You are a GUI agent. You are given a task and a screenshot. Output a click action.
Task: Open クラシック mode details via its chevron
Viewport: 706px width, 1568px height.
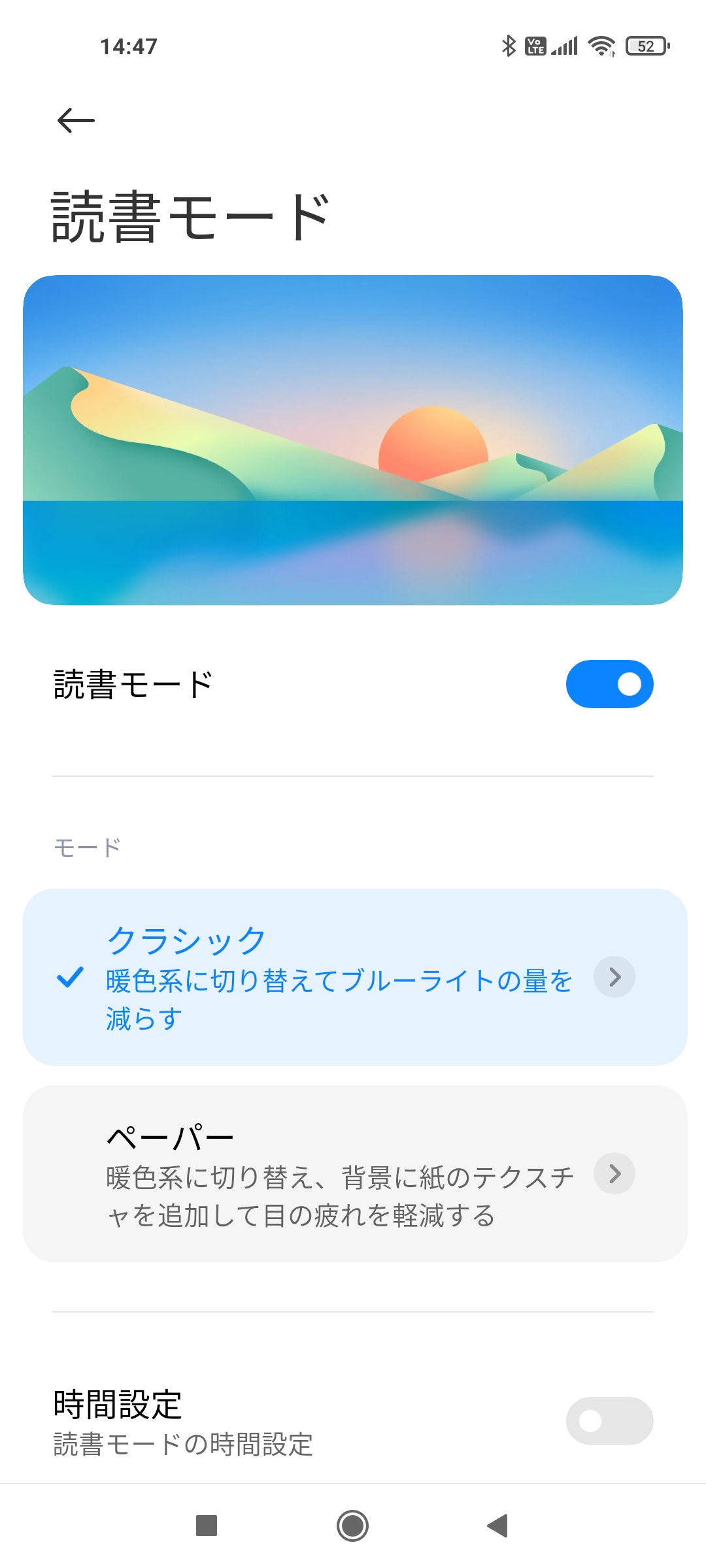tap(614, 977)
